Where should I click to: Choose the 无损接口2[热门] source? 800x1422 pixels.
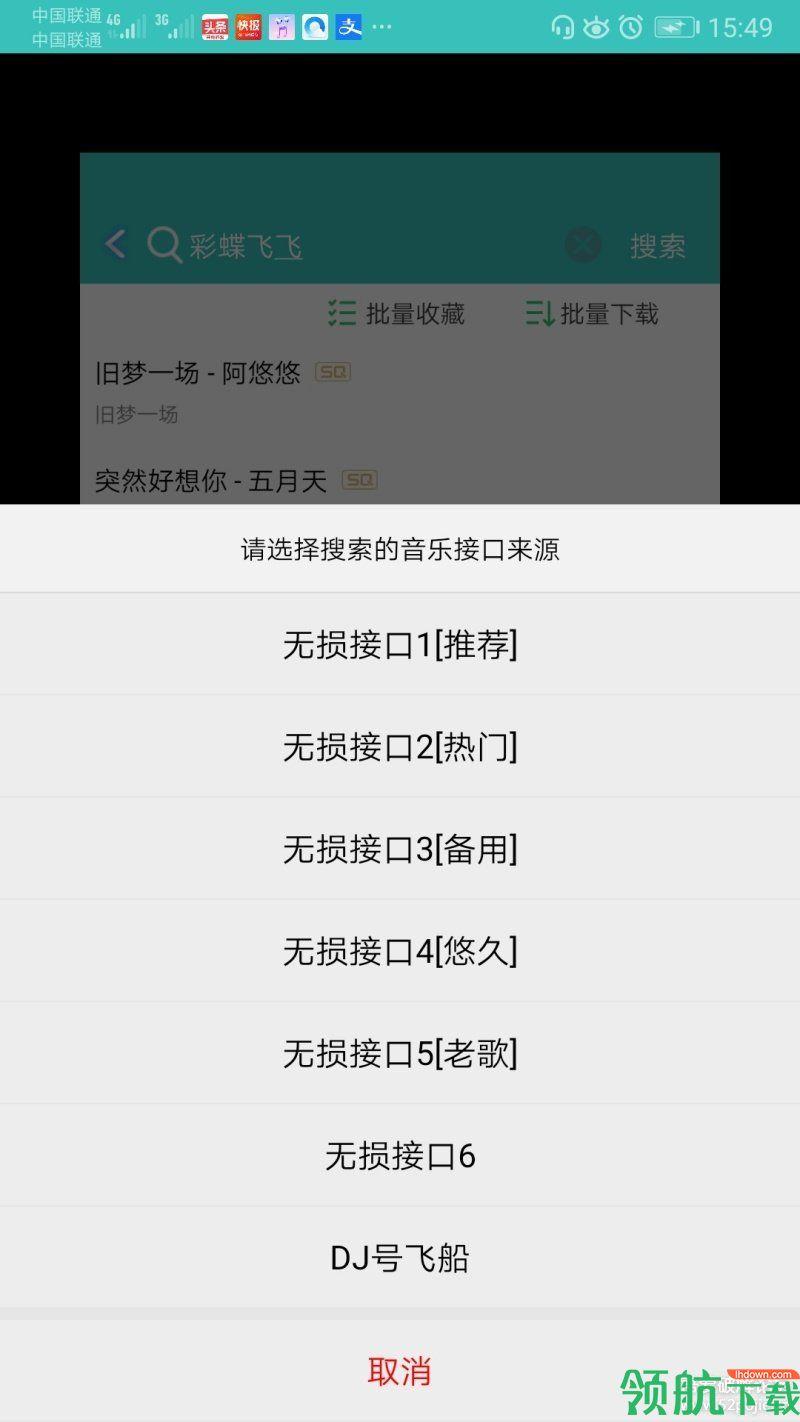tap(400, 747)
